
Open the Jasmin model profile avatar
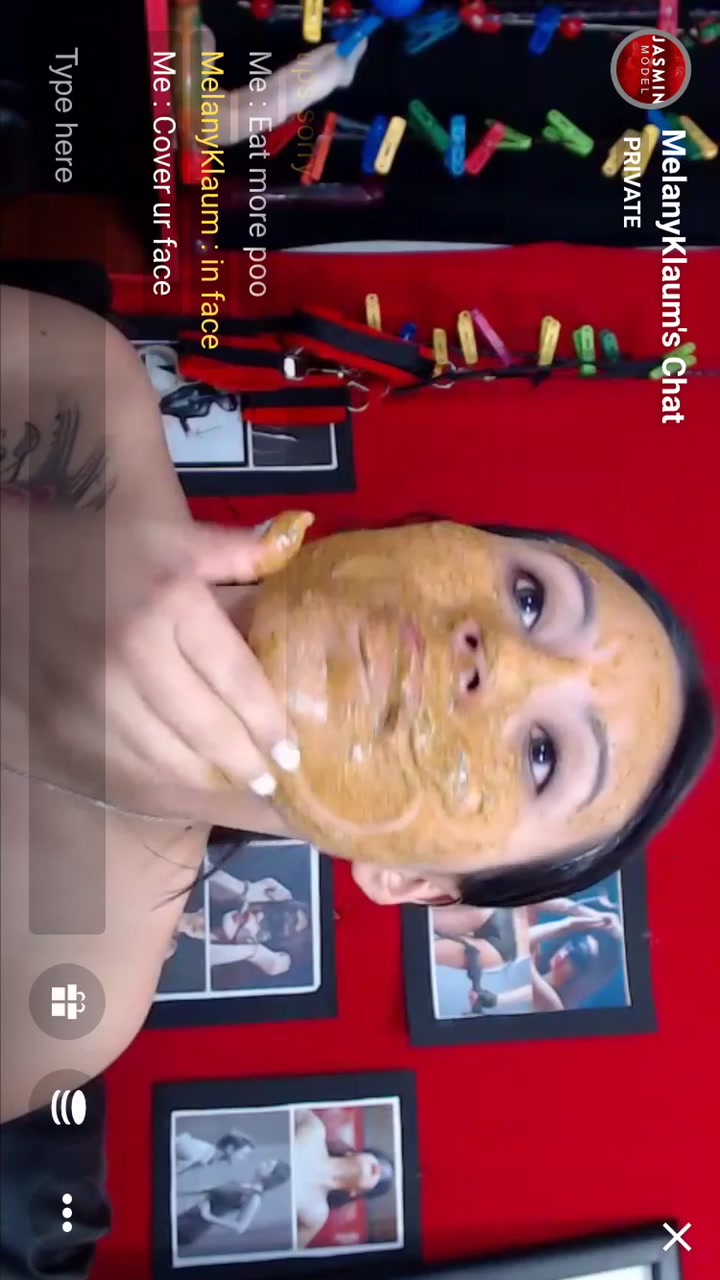[651, 68]
